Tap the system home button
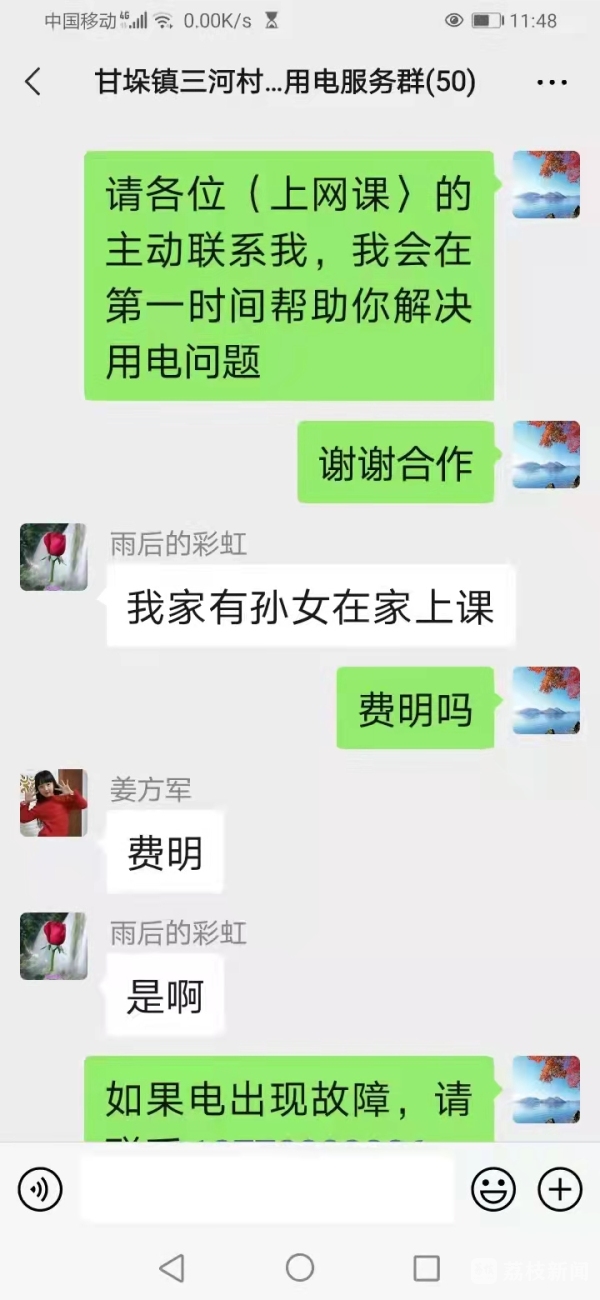 (x=300, y=1268)
